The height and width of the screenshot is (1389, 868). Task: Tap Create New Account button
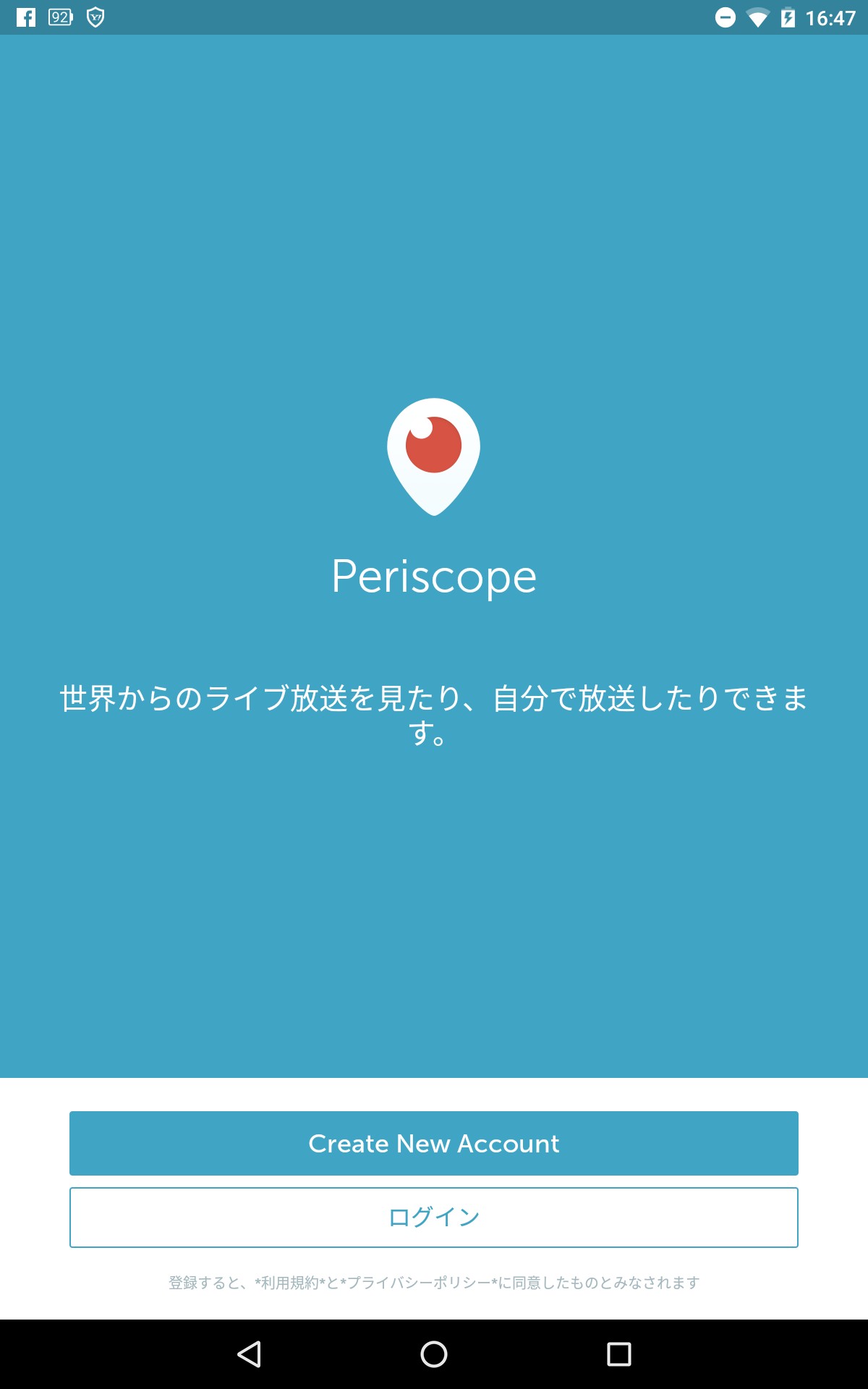434,1143
